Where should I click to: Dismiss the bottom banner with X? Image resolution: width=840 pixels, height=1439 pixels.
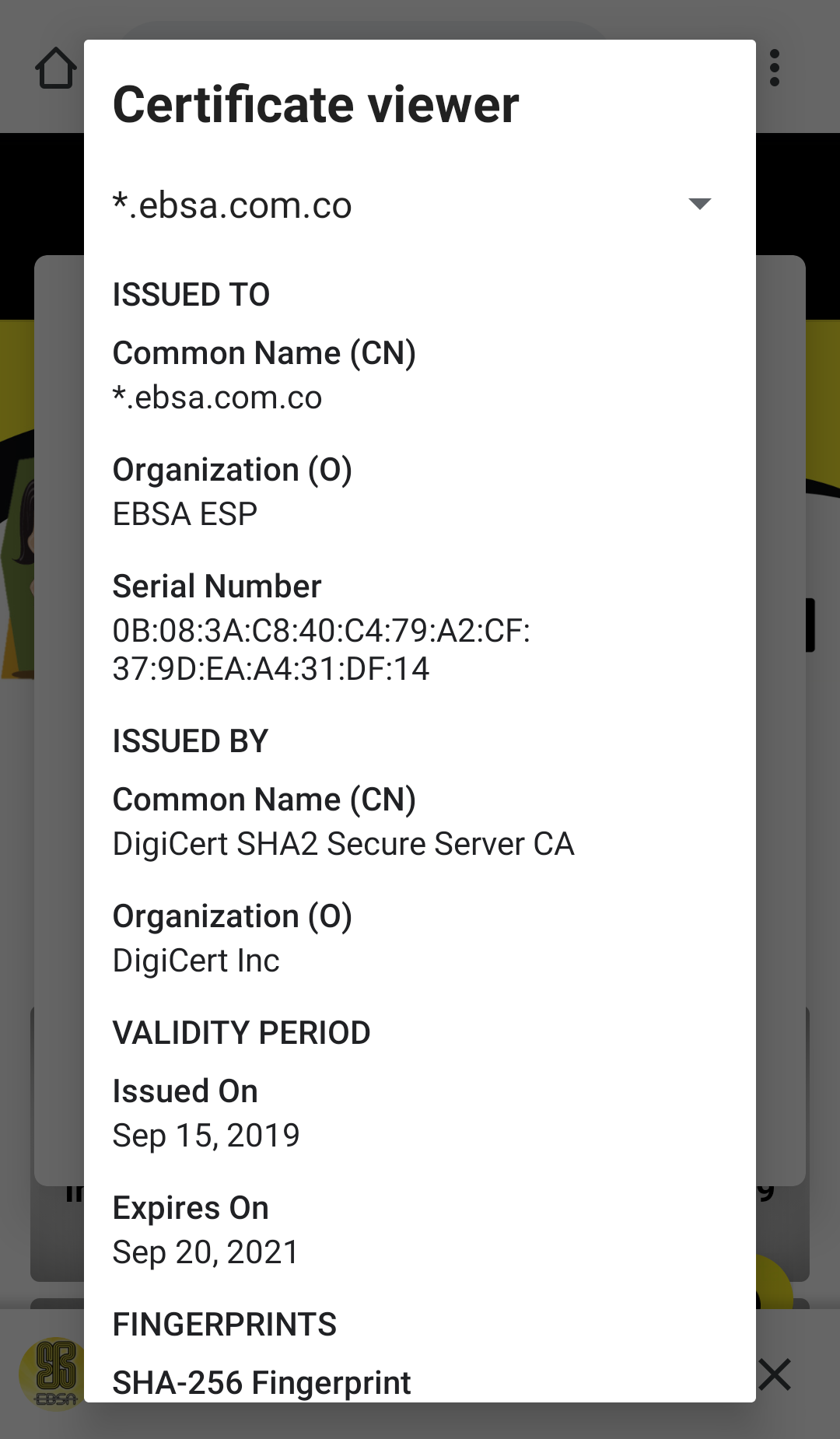coord(775,1374)
